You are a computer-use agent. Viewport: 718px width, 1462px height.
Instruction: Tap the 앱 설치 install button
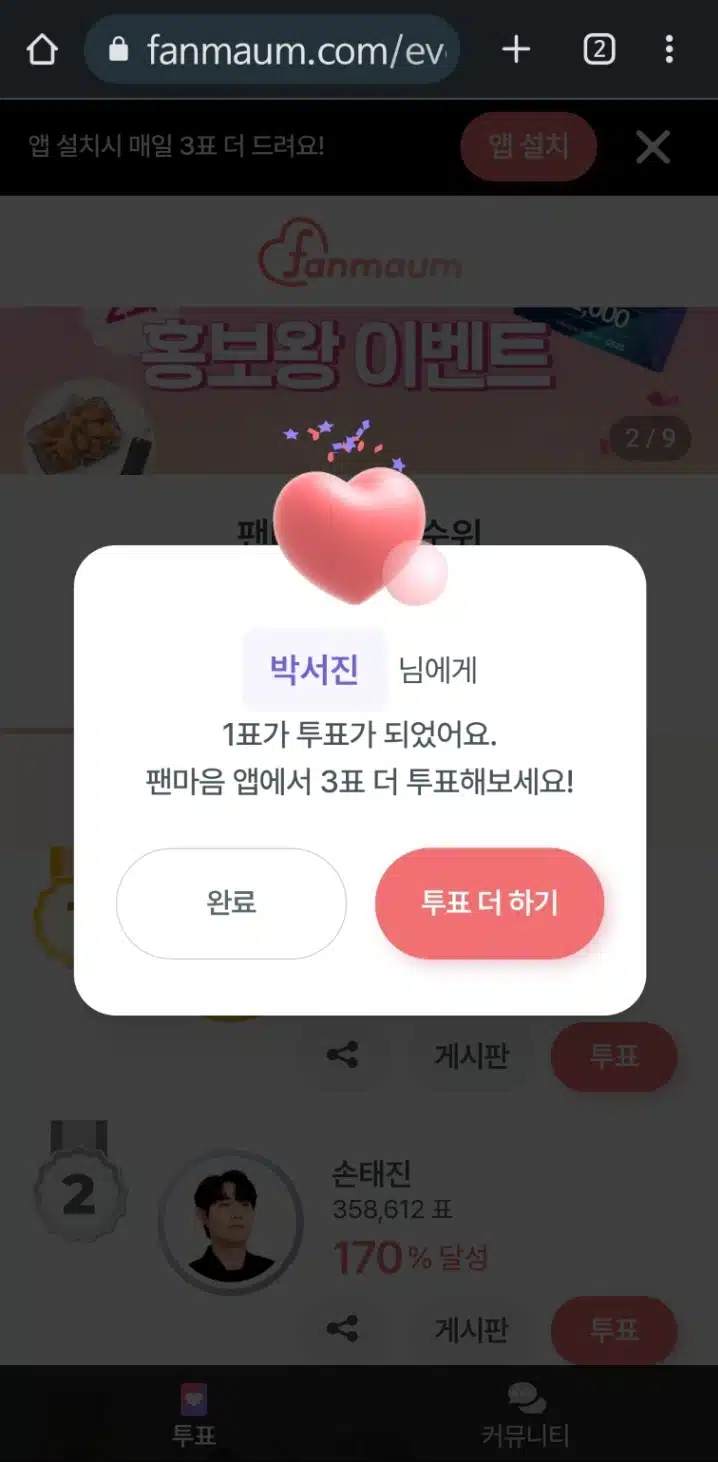click(x=528, y=147)
